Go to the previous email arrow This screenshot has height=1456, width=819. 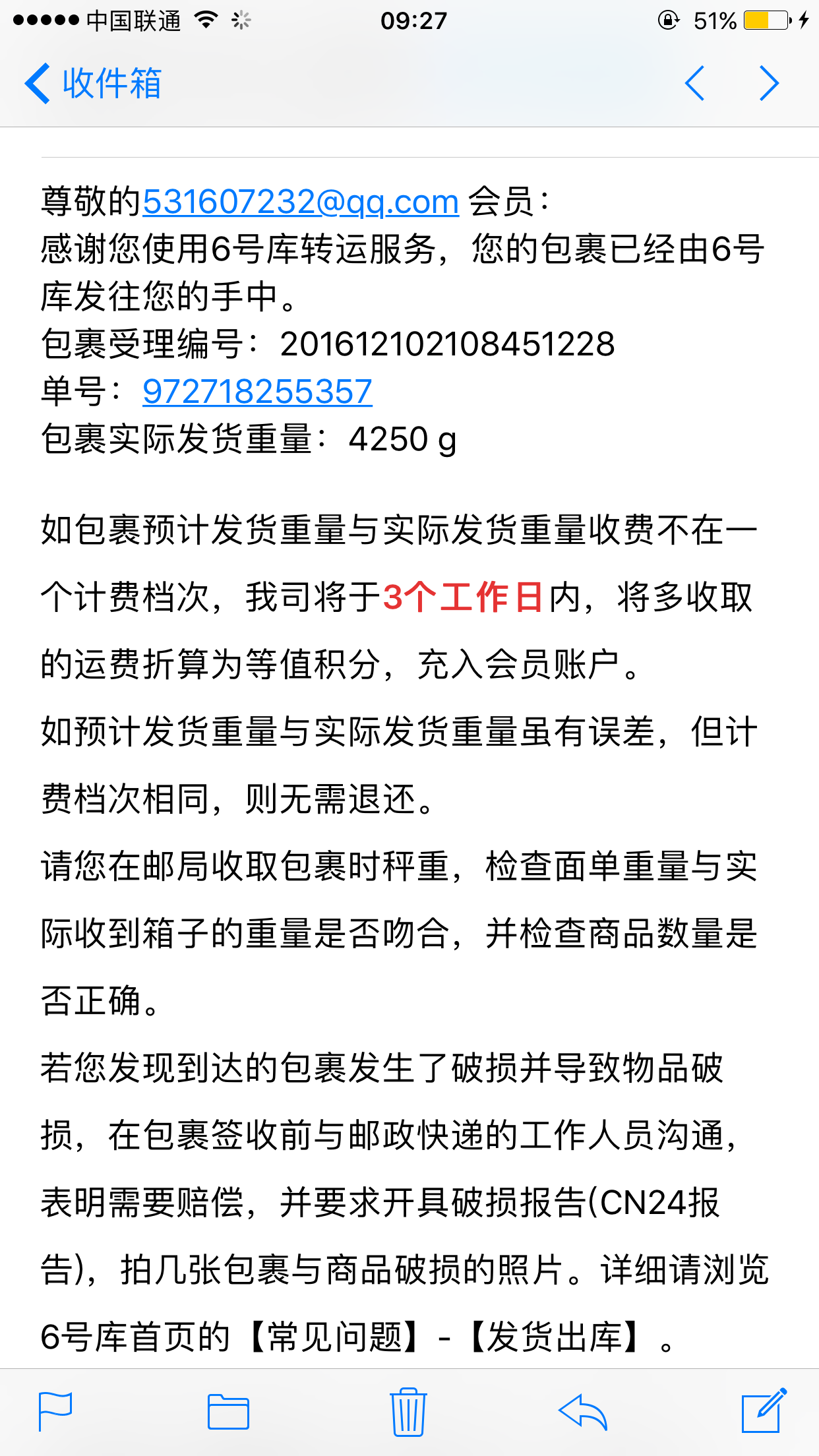pos(694,83)
